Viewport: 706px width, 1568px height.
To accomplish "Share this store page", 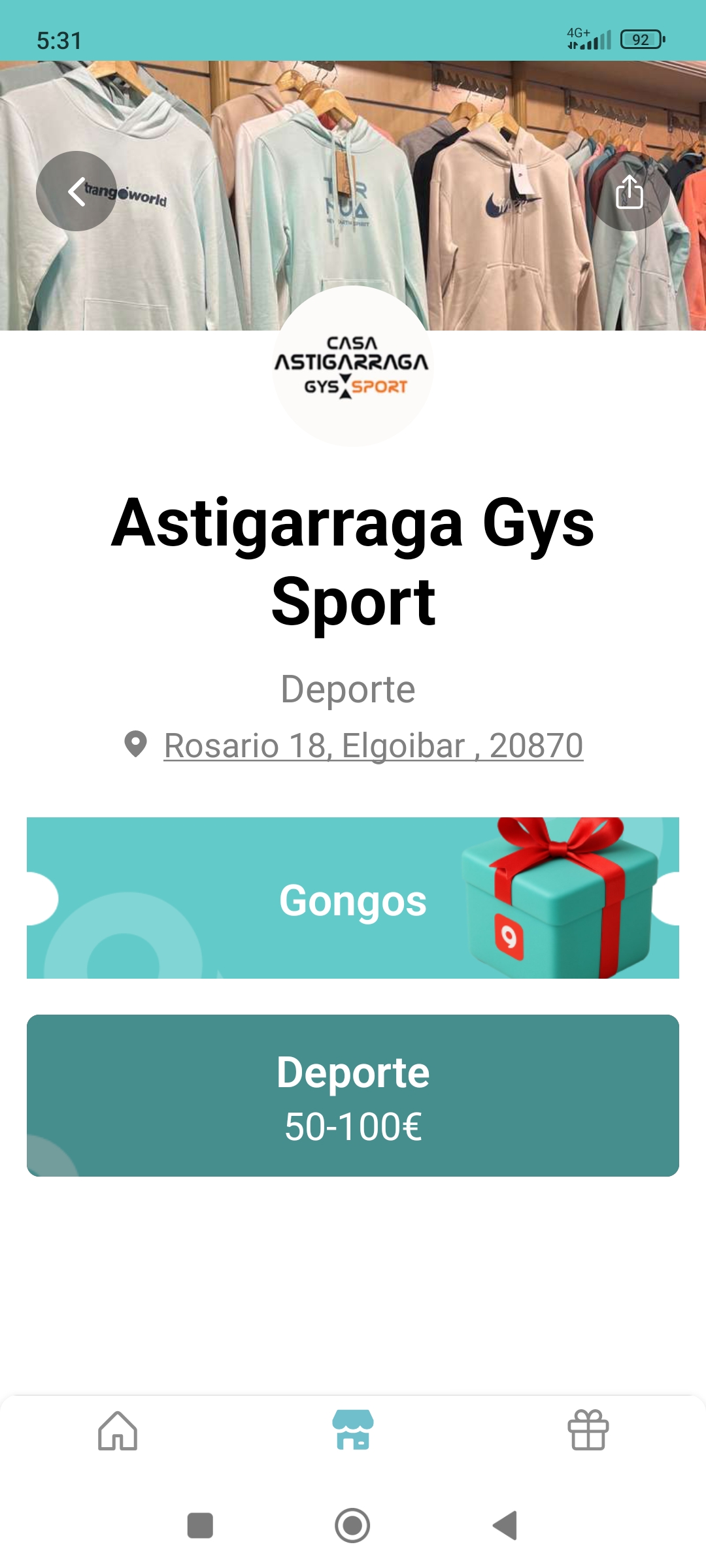I will point(629,191).
